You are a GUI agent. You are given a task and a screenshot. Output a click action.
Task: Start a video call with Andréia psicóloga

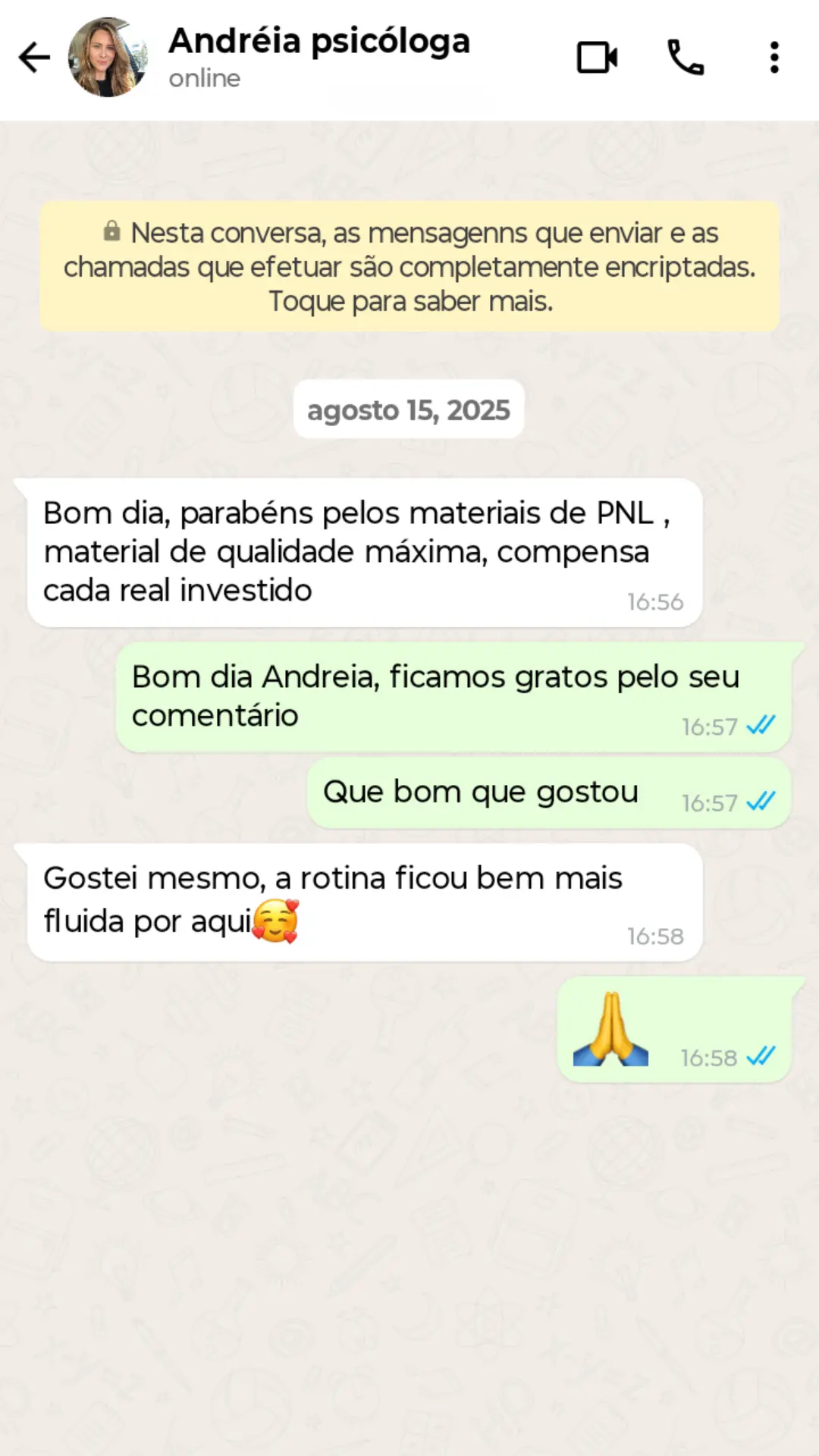coord(597,58)
